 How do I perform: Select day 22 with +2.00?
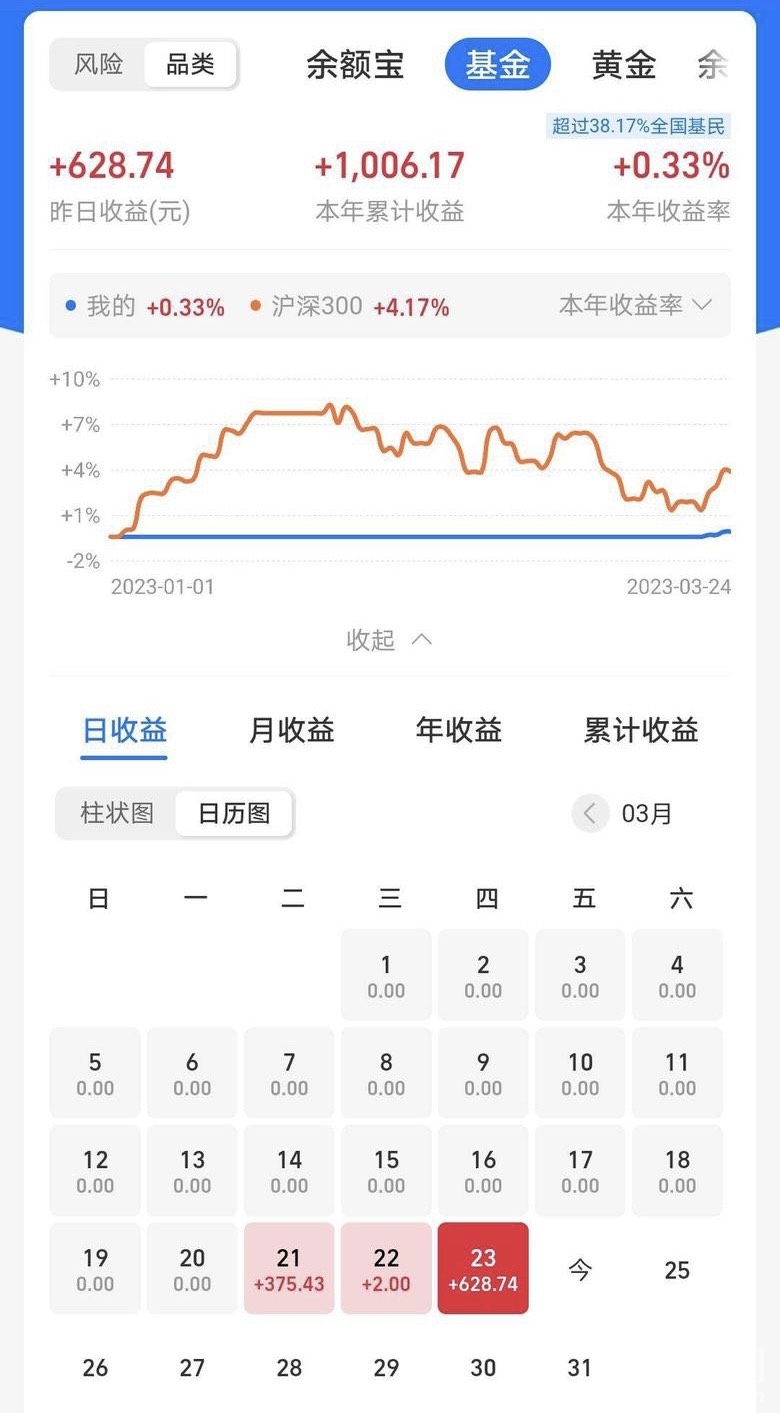tap(386, 1269)
